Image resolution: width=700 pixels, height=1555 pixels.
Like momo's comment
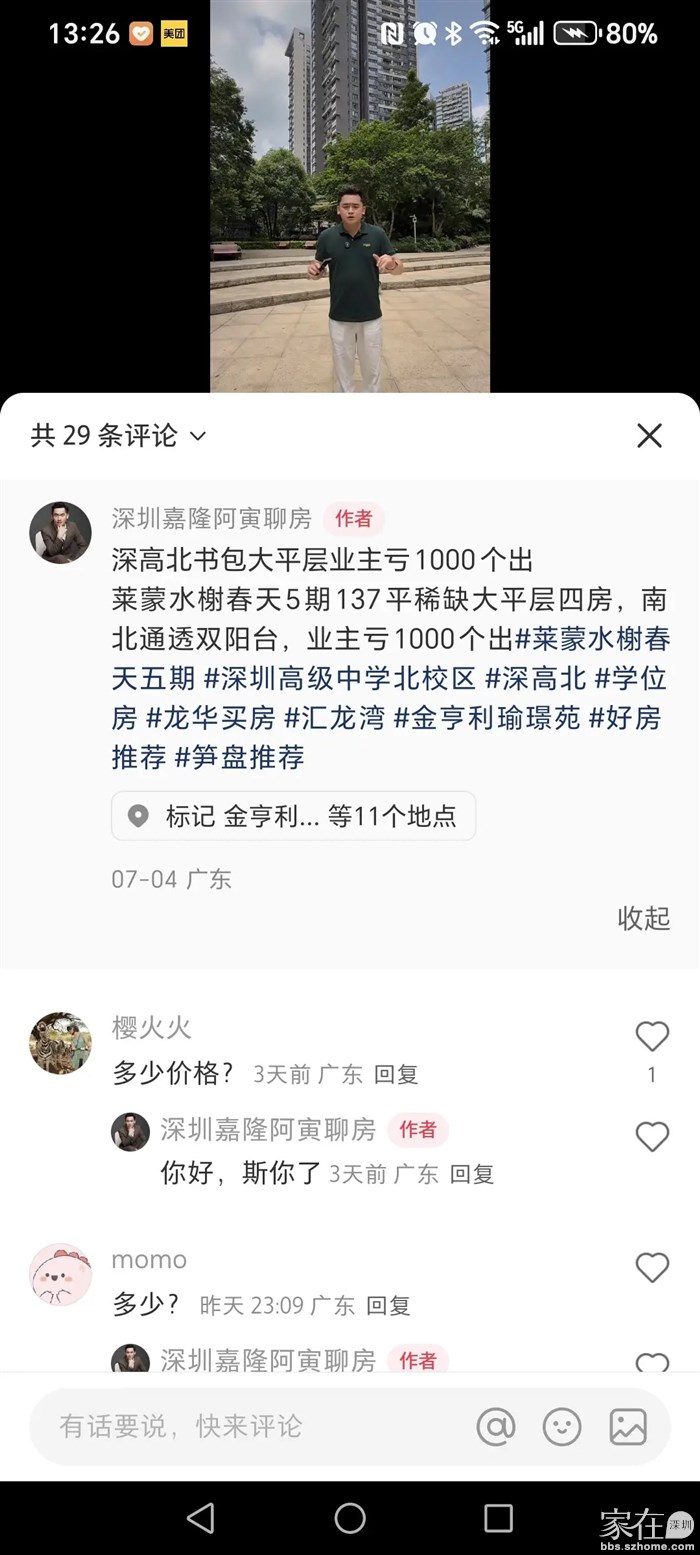[x=652, y=1268]
